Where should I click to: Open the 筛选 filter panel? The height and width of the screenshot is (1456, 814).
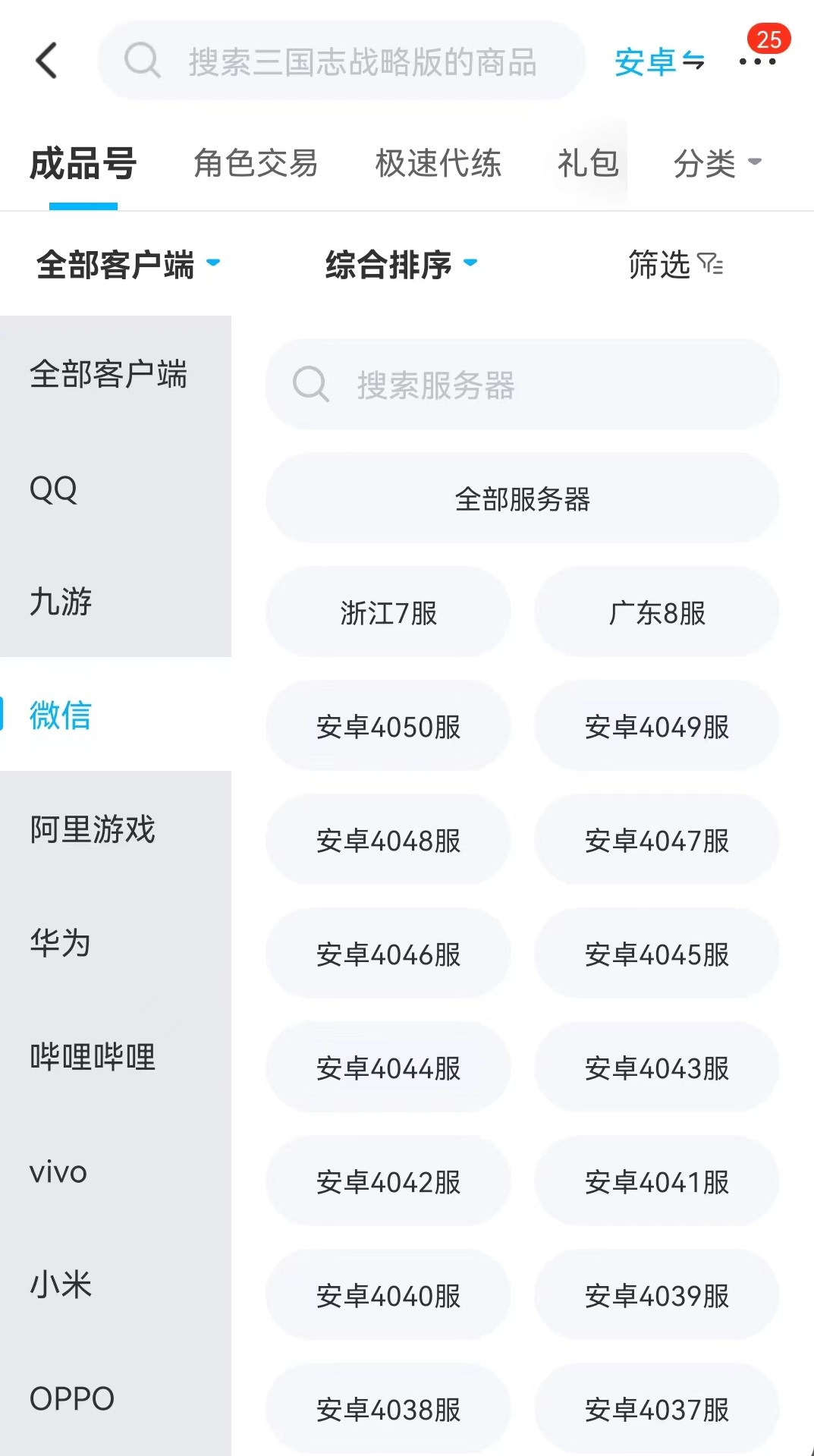[674, 265]
